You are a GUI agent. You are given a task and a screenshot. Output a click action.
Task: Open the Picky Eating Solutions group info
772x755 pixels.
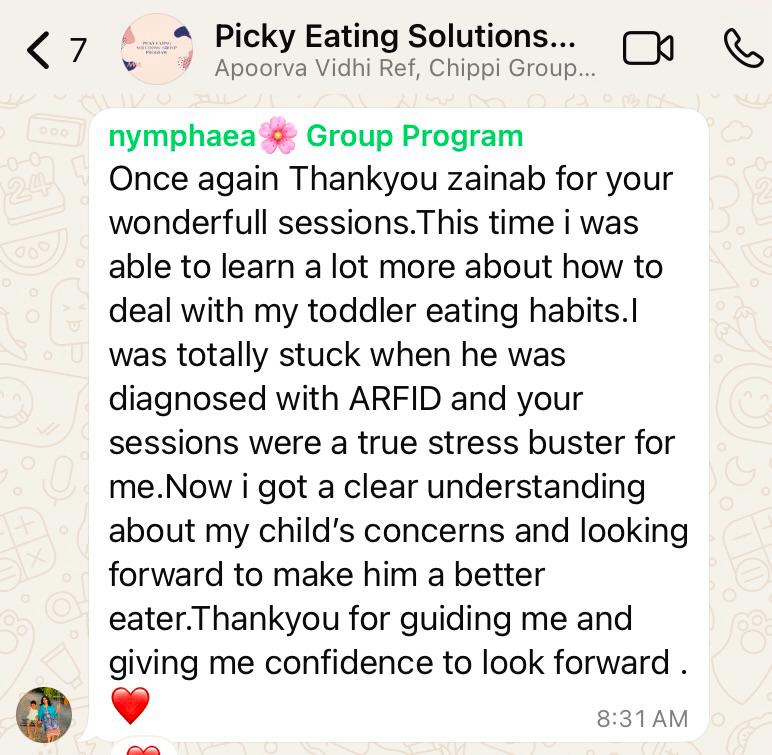[397, 48]
